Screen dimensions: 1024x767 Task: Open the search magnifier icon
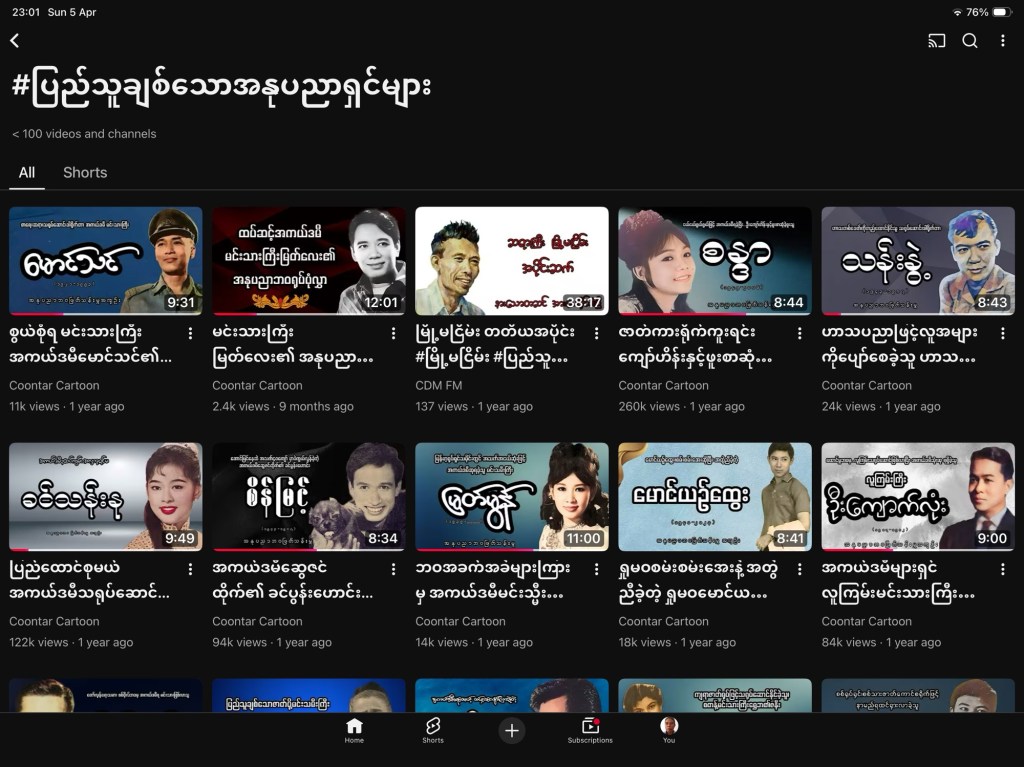tap(970, 41)
